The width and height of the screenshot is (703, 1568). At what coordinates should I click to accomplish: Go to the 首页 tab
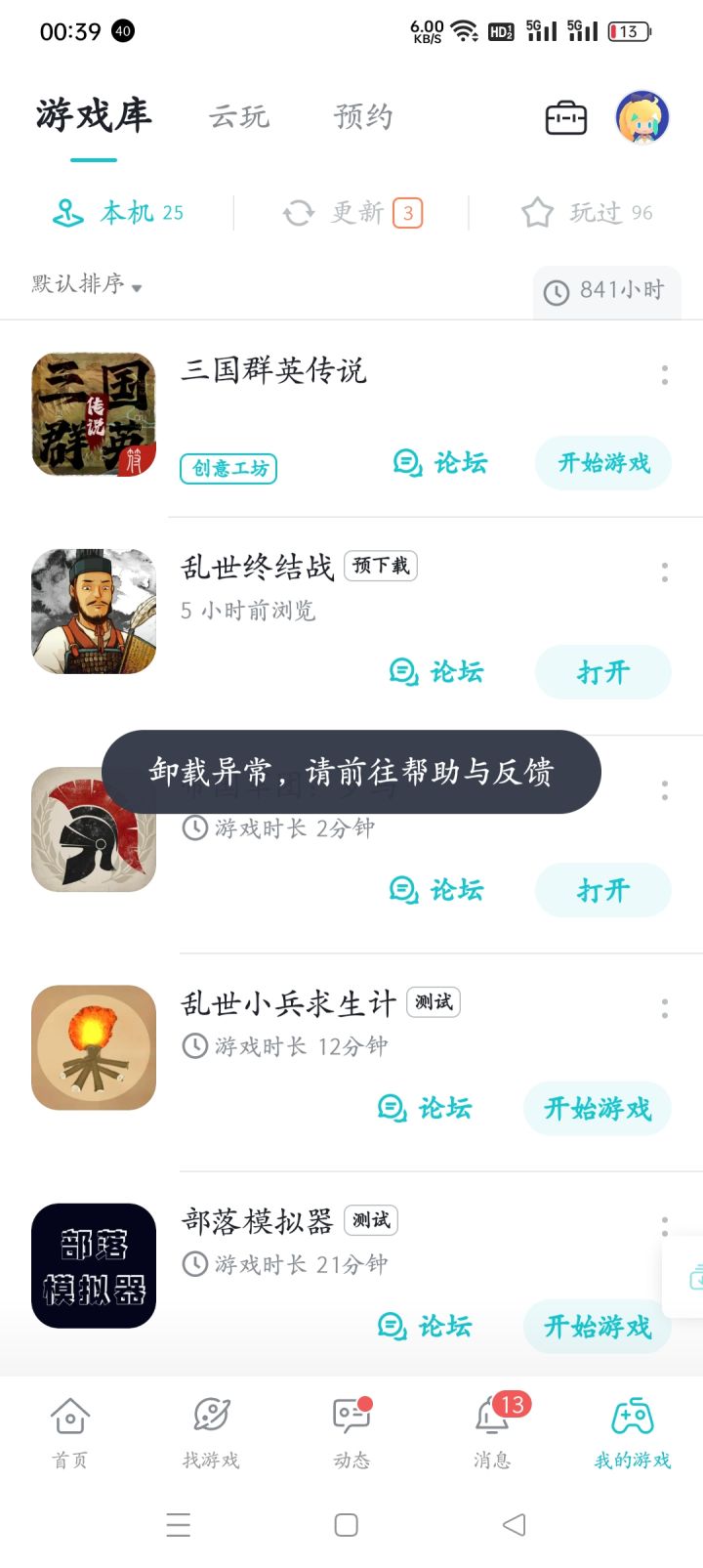click(70, 1431)
